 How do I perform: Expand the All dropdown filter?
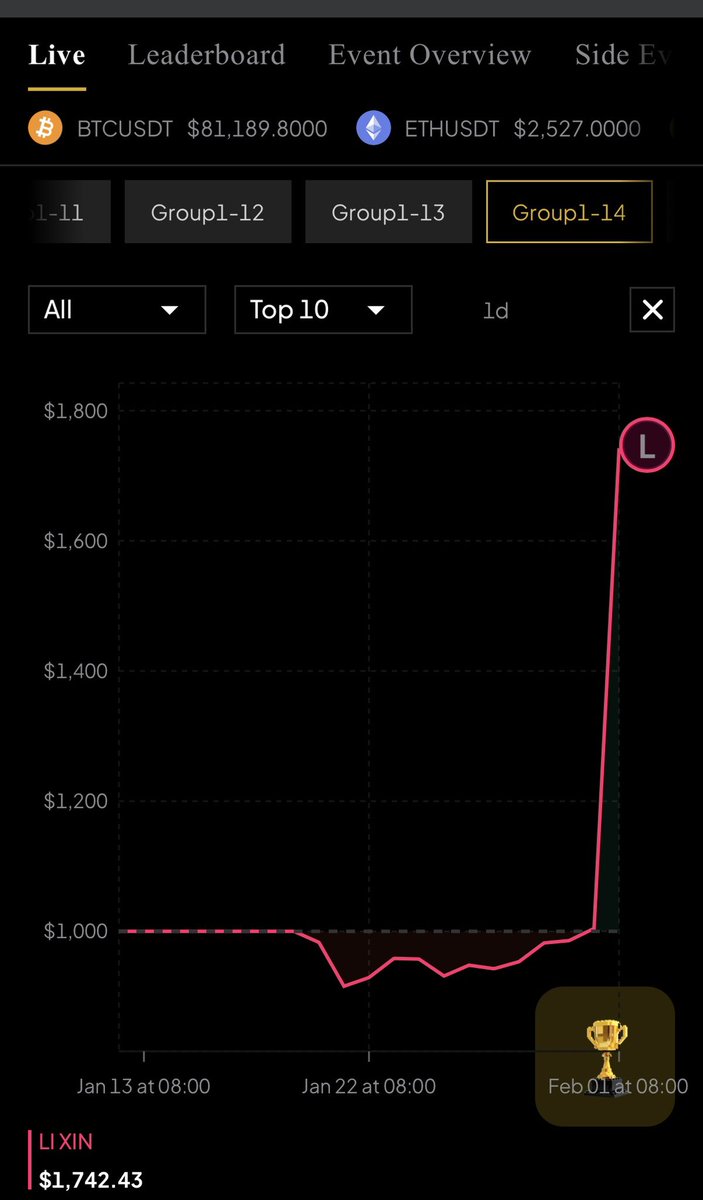pyautogui.click(x=117, y=310)
